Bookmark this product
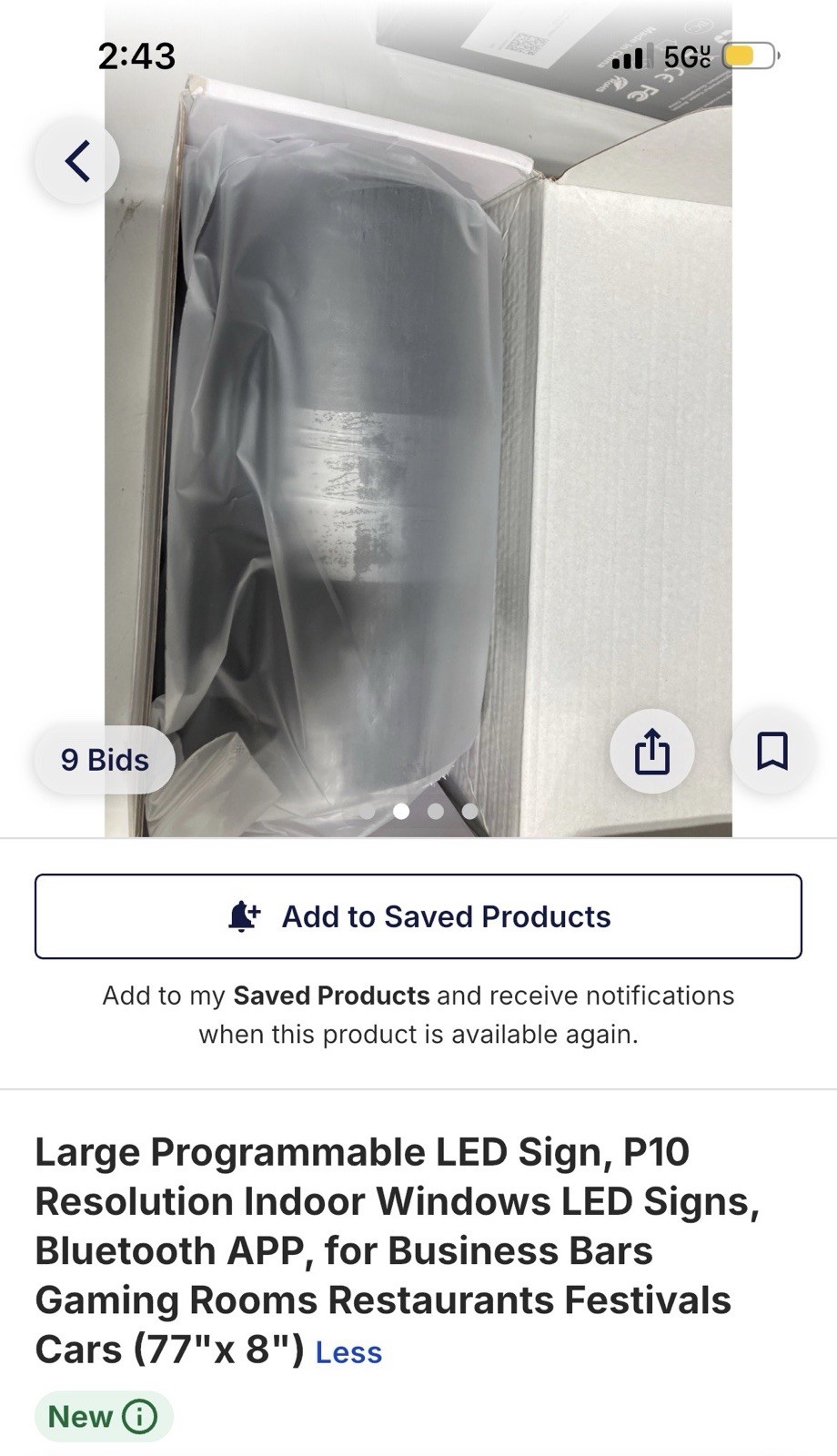Viewport: 837px width, 1456px height. tap(772, 752)
